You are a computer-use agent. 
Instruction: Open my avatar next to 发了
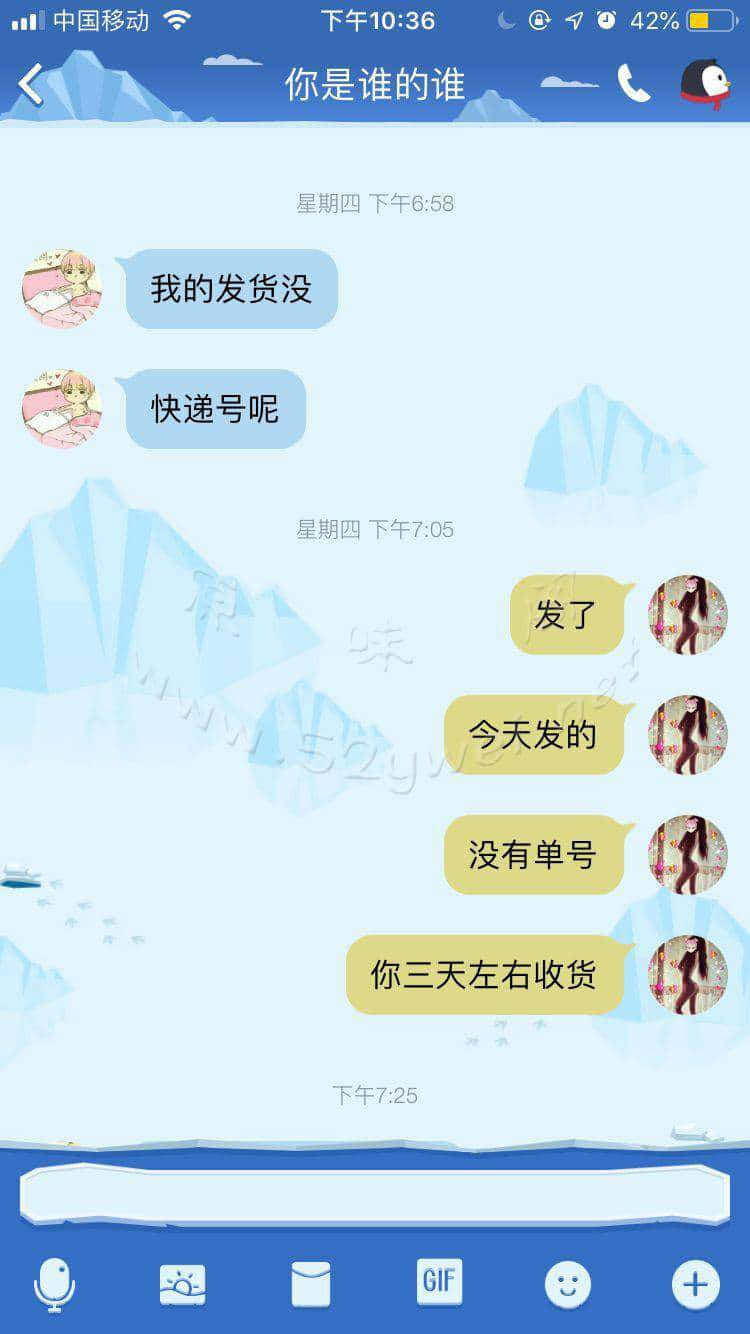click(x=688, y=615)
